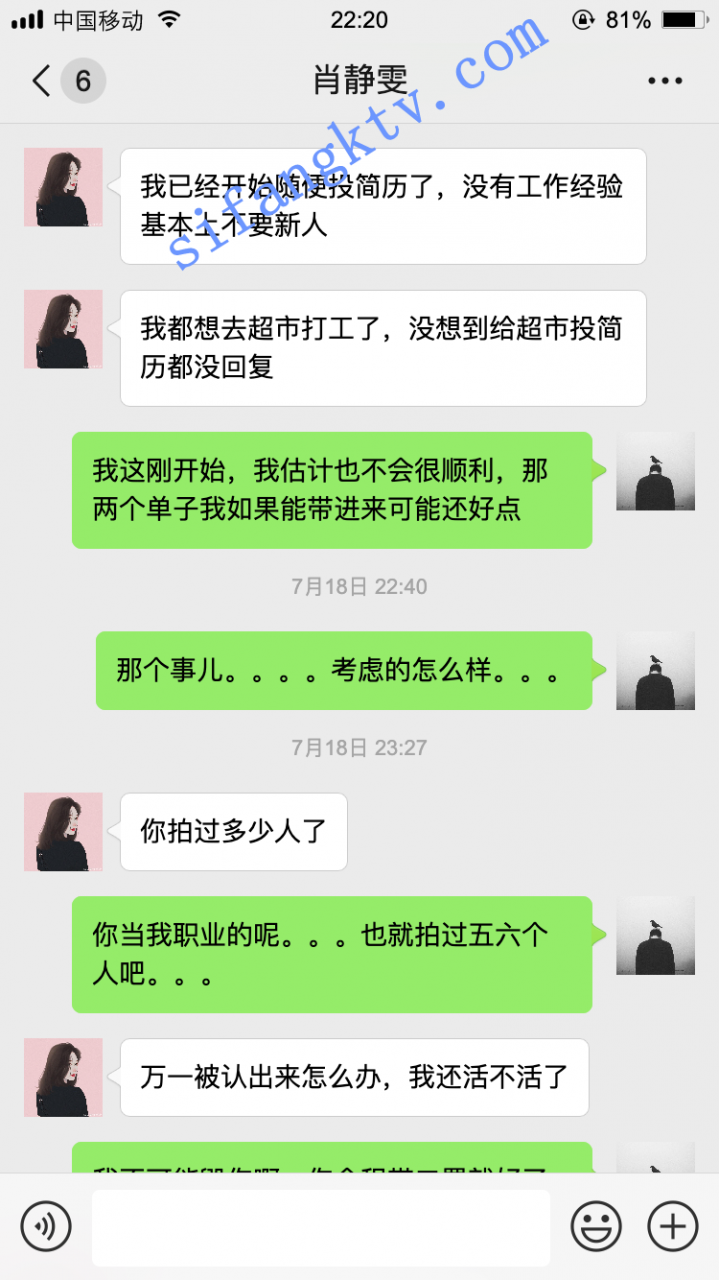The height and width of the screenshot is (1280, 719).
Task: Switch to voice message input
Action: pyautogui.click(x=46, y=1225)
